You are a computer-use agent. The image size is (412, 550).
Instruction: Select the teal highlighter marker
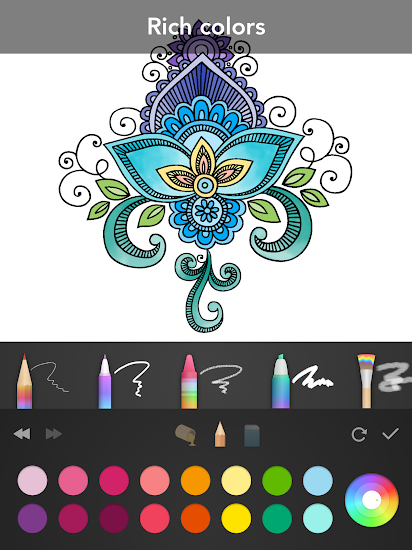[281, 382]
